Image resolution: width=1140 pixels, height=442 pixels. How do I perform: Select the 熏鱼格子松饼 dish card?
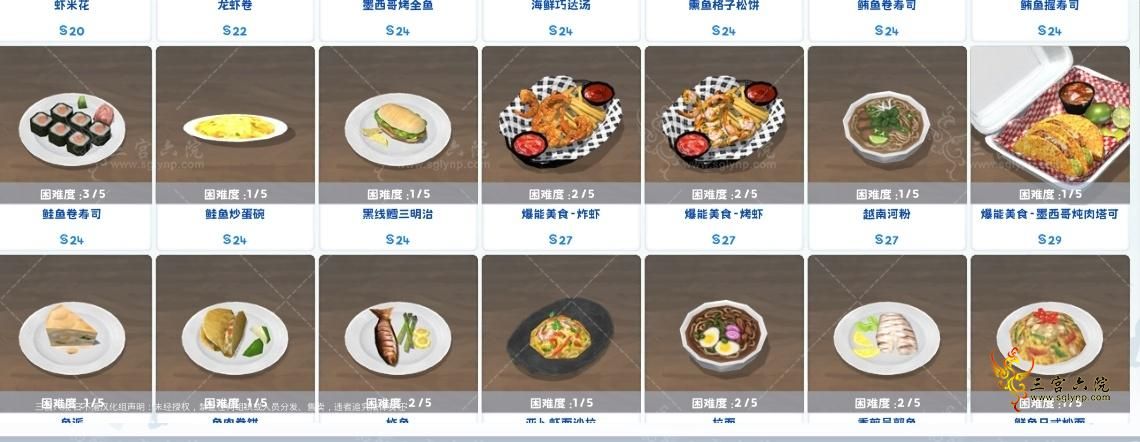coord(724,18)
